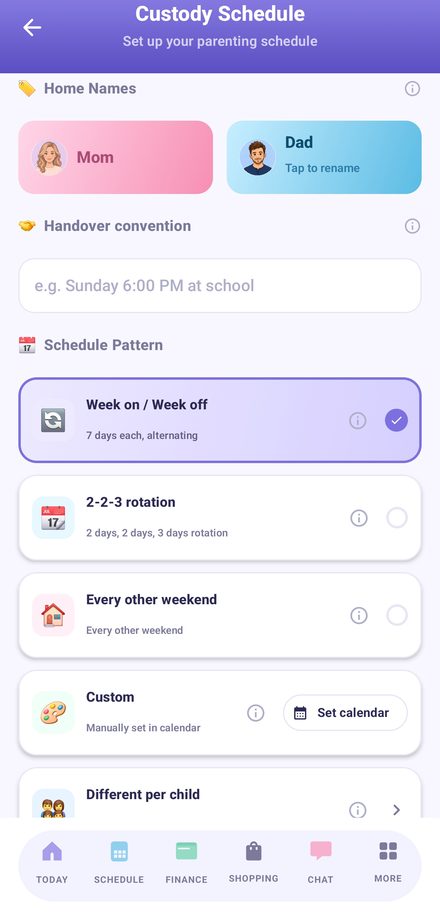The height and width of the screenshot is (914, 440).
Task: Select the Week on / Week off pattern
Action: click(220, 420)
